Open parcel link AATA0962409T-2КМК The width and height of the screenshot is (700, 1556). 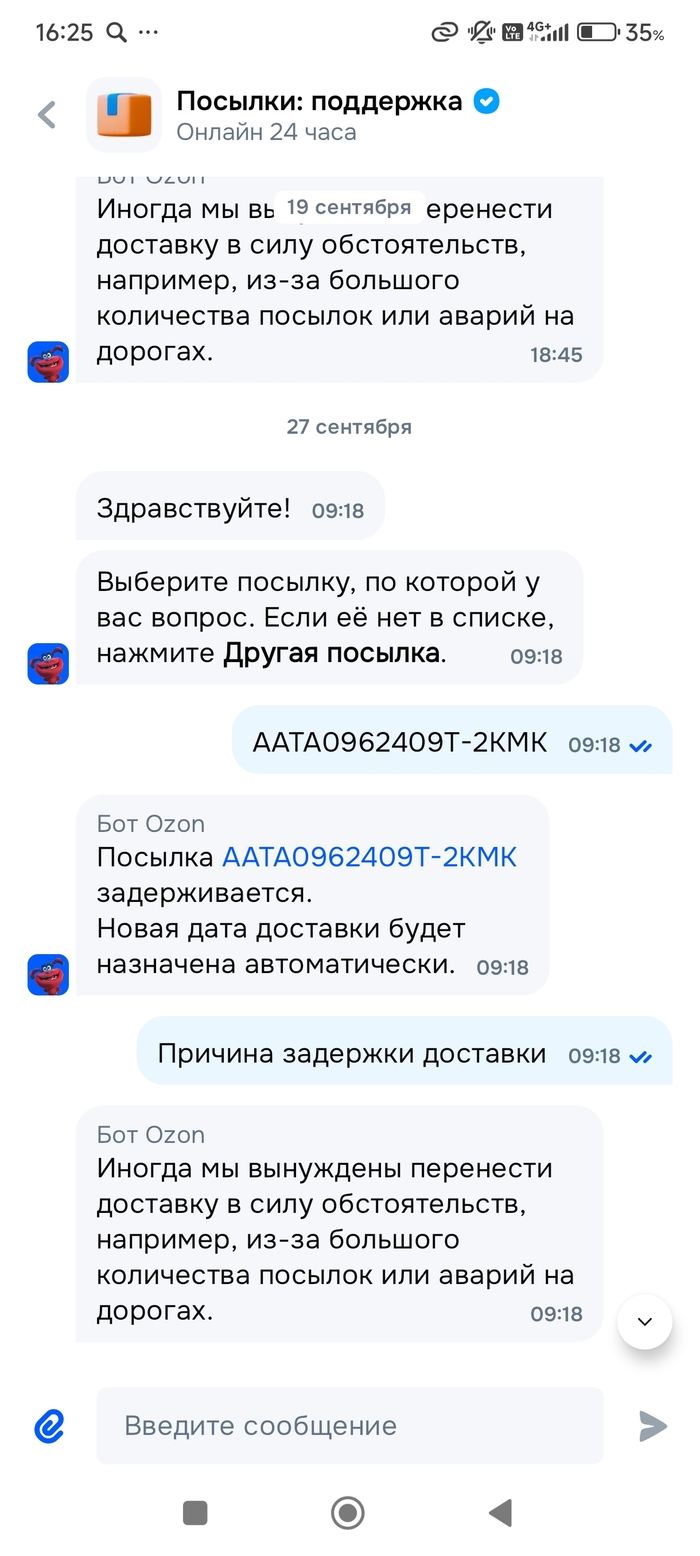(369, 857)
